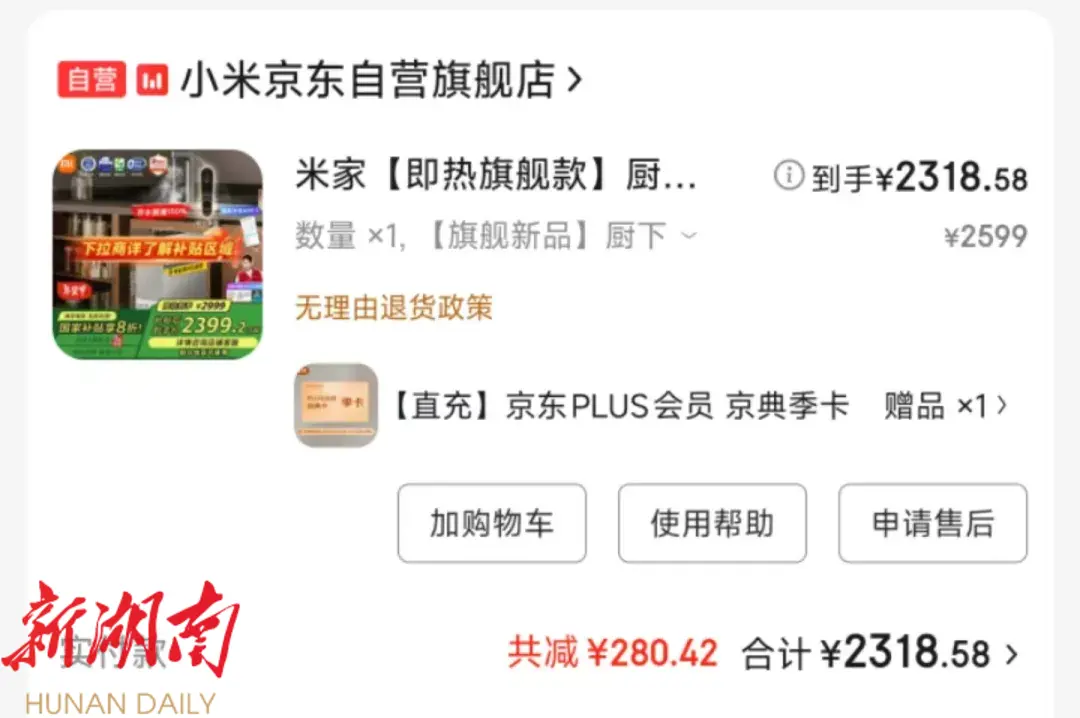Open 使用帮助
The width and height of the screenshot is (1080, 718).
point(712,523)
